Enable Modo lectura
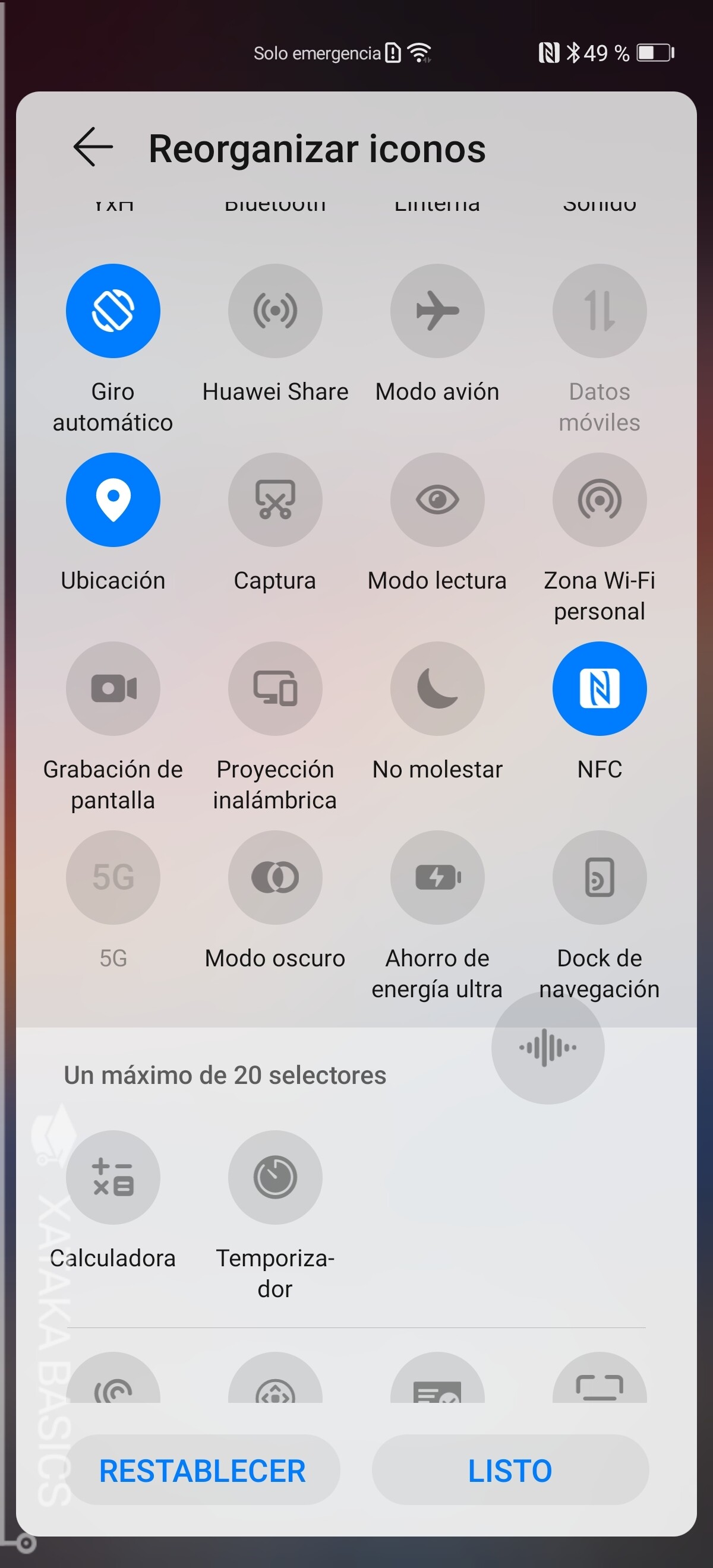The image size is (713, 1568). tap(437, 499)
